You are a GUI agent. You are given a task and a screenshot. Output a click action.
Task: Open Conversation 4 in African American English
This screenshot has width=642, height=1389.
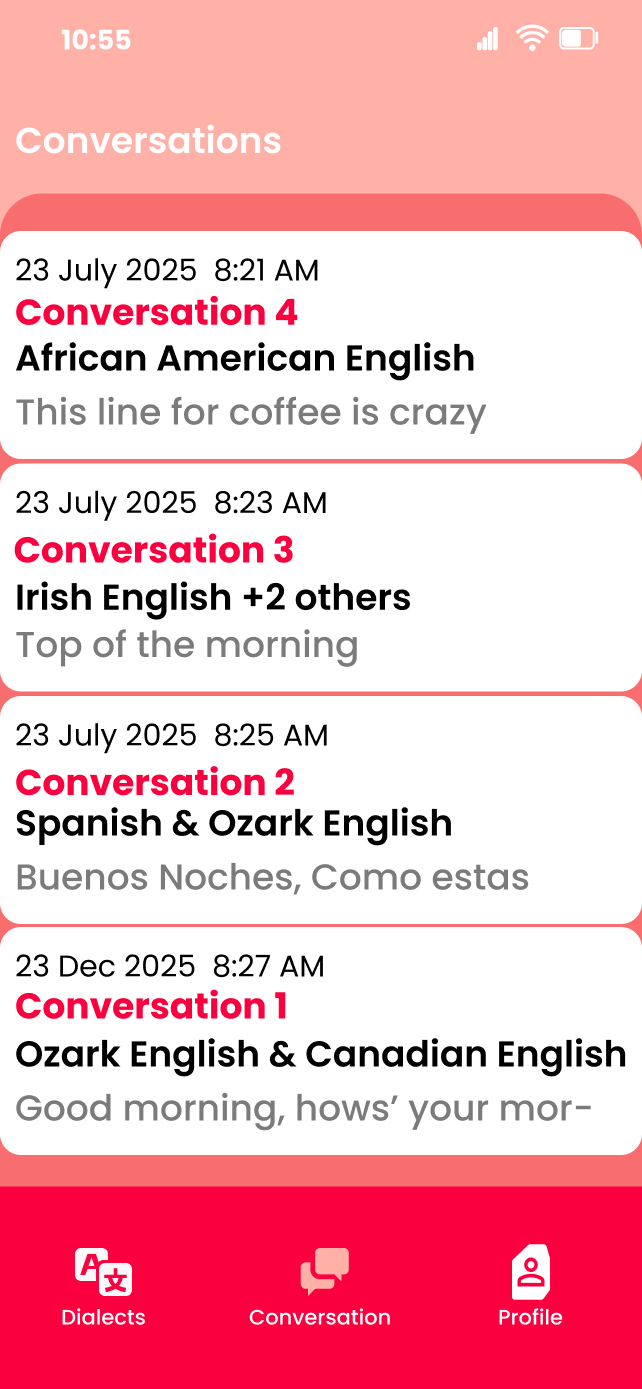pyautogui.click(x=320, y=344)
